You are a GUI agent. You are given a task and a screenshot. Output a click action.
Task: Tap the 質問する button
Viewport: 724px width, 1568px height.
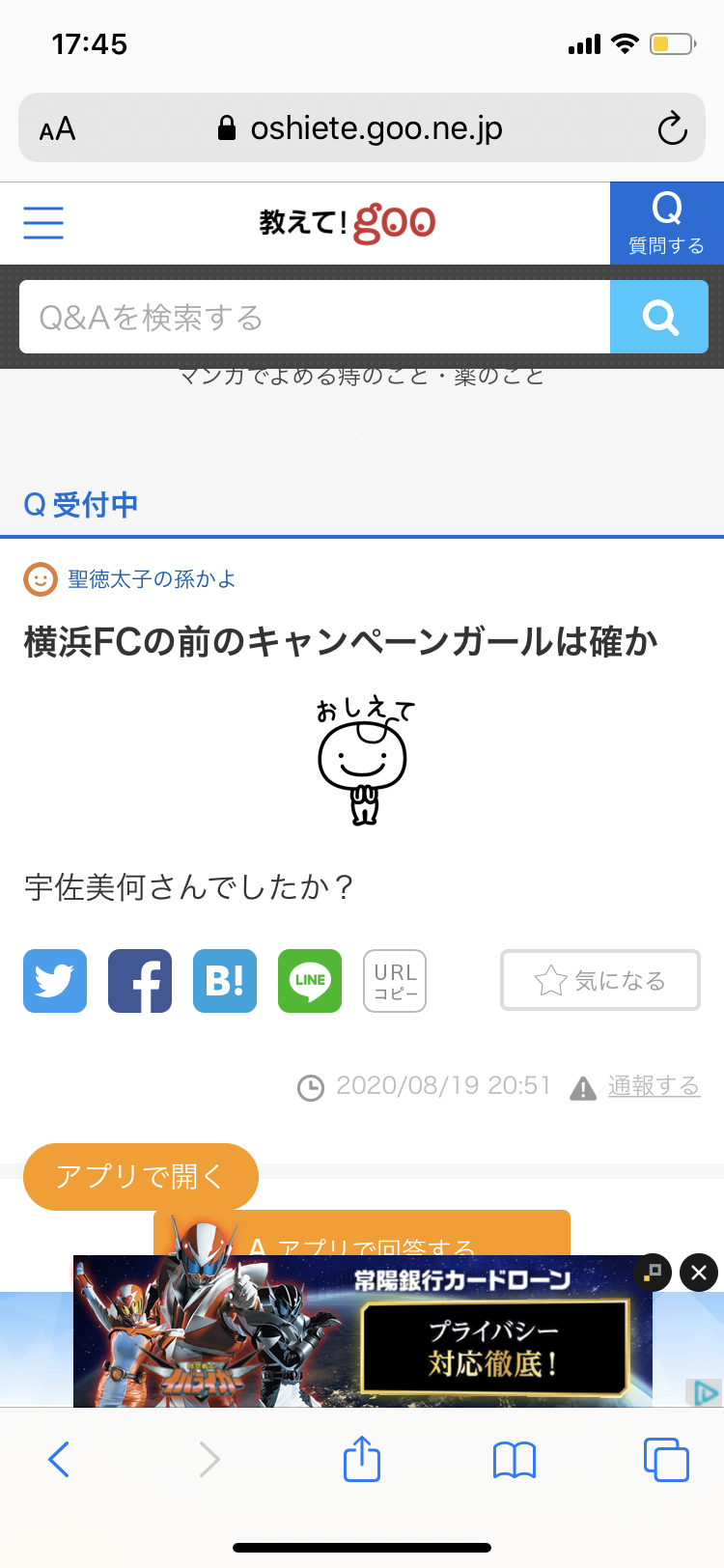[x=666, y=223]
